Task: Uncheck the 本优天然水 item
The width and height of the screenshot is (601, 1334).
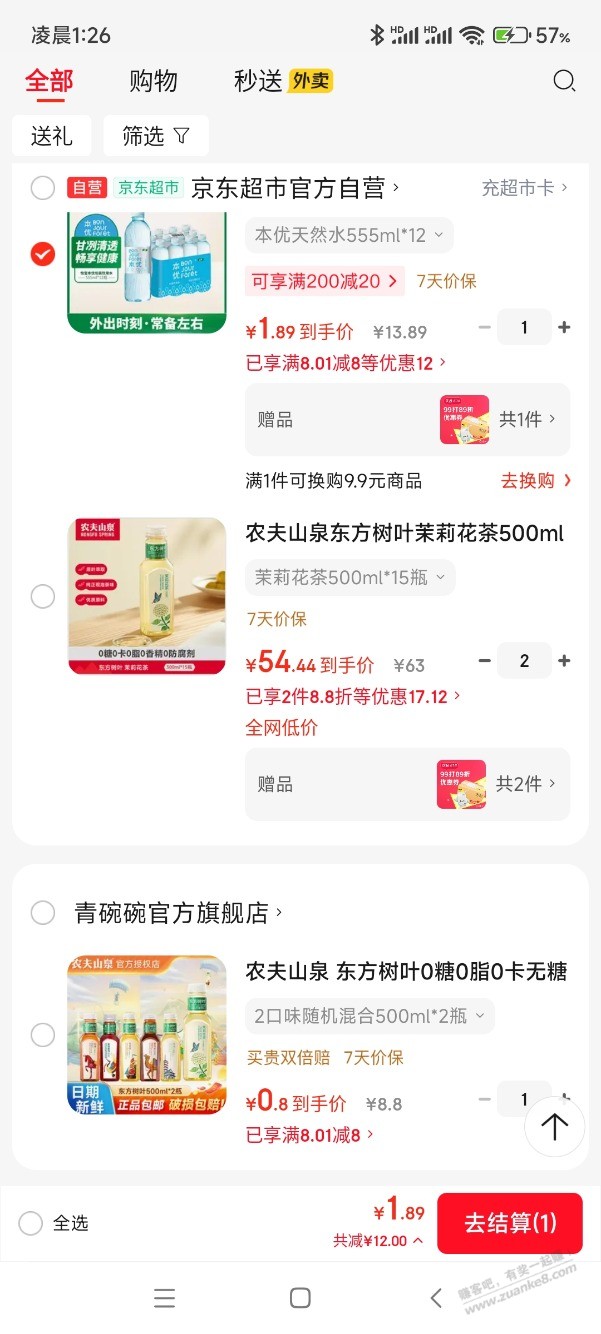Action: pyautogui.click(x=43, y=254)
